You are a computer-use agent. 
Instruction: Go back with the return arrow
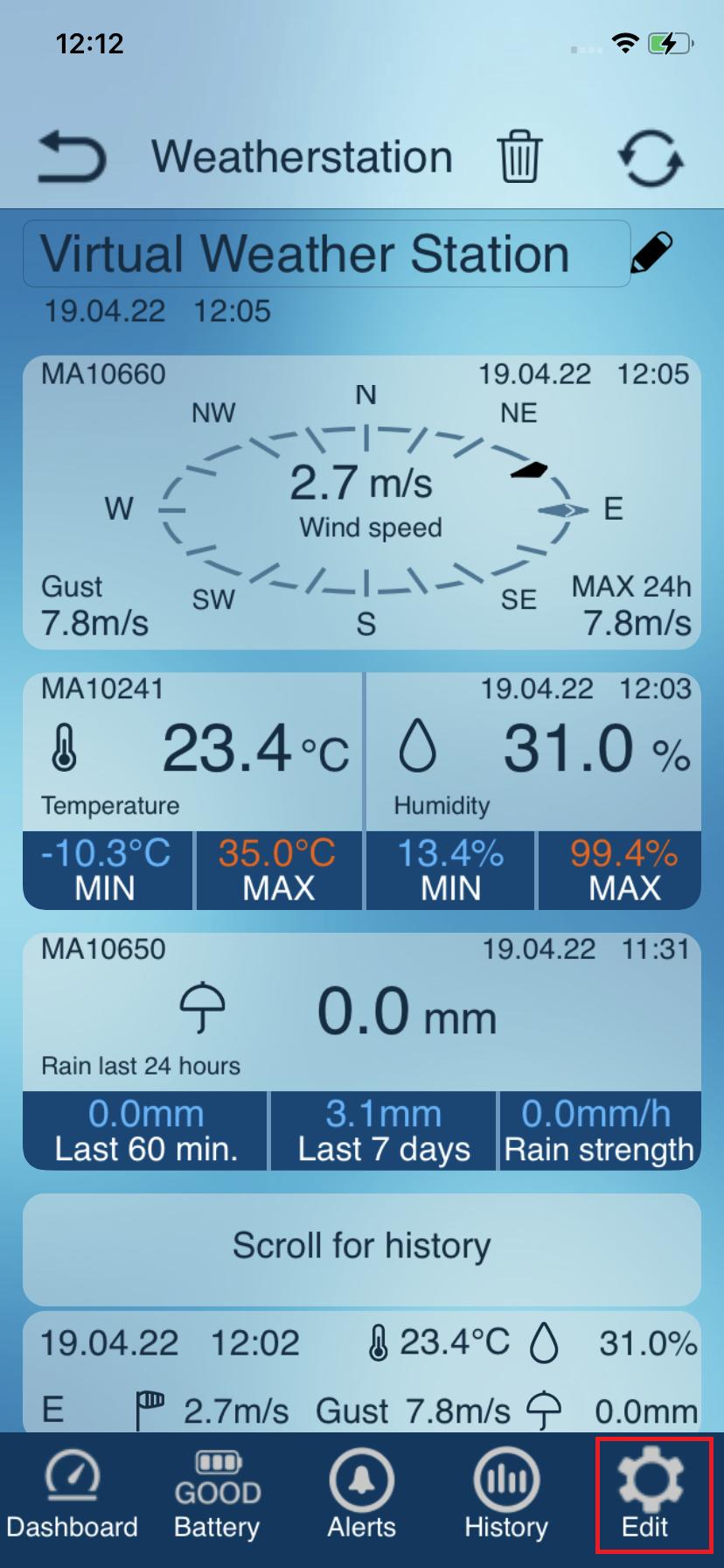(x=72, y=157)
